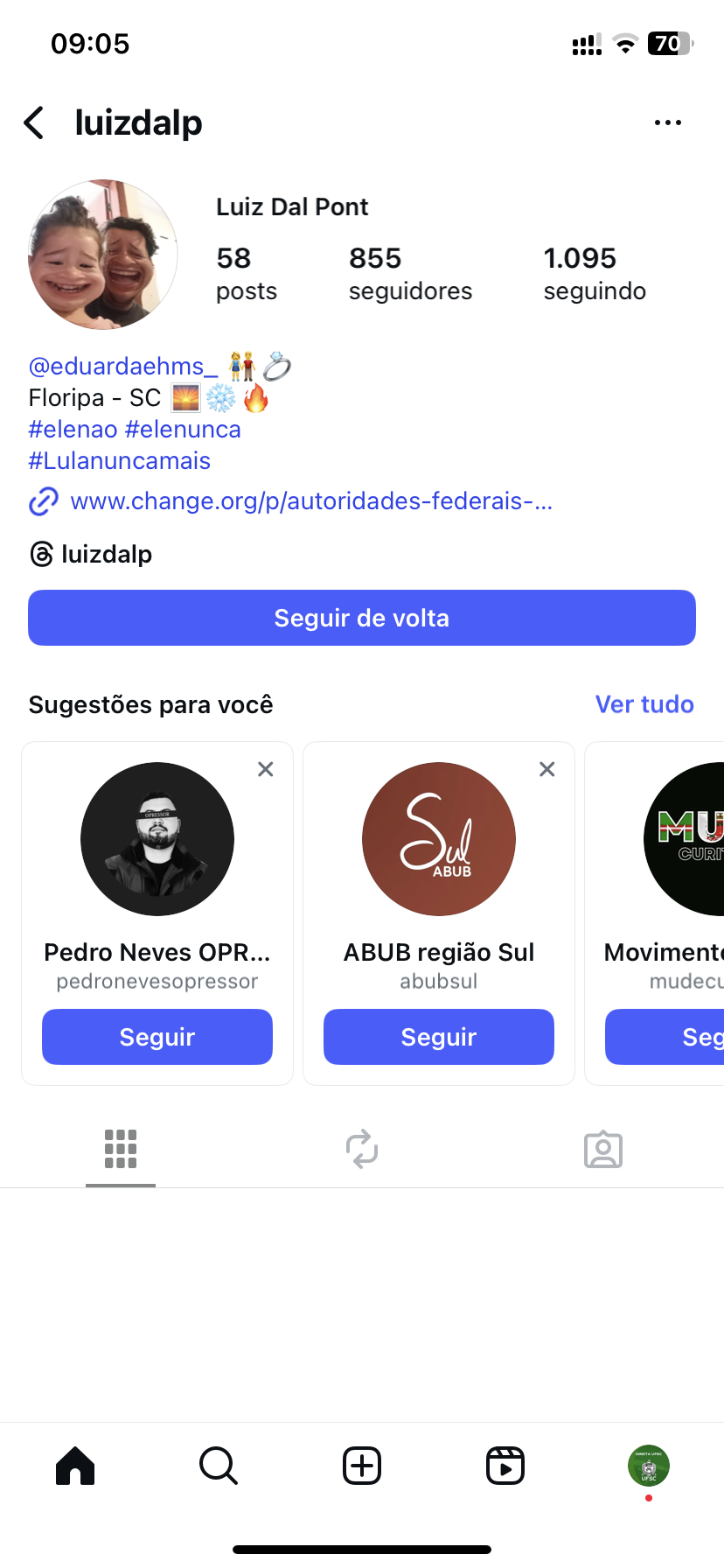Dismiss the ABUB região Sul suggestion
The height and width of the screenshot is (1568, 724).
tap(547, 769)
